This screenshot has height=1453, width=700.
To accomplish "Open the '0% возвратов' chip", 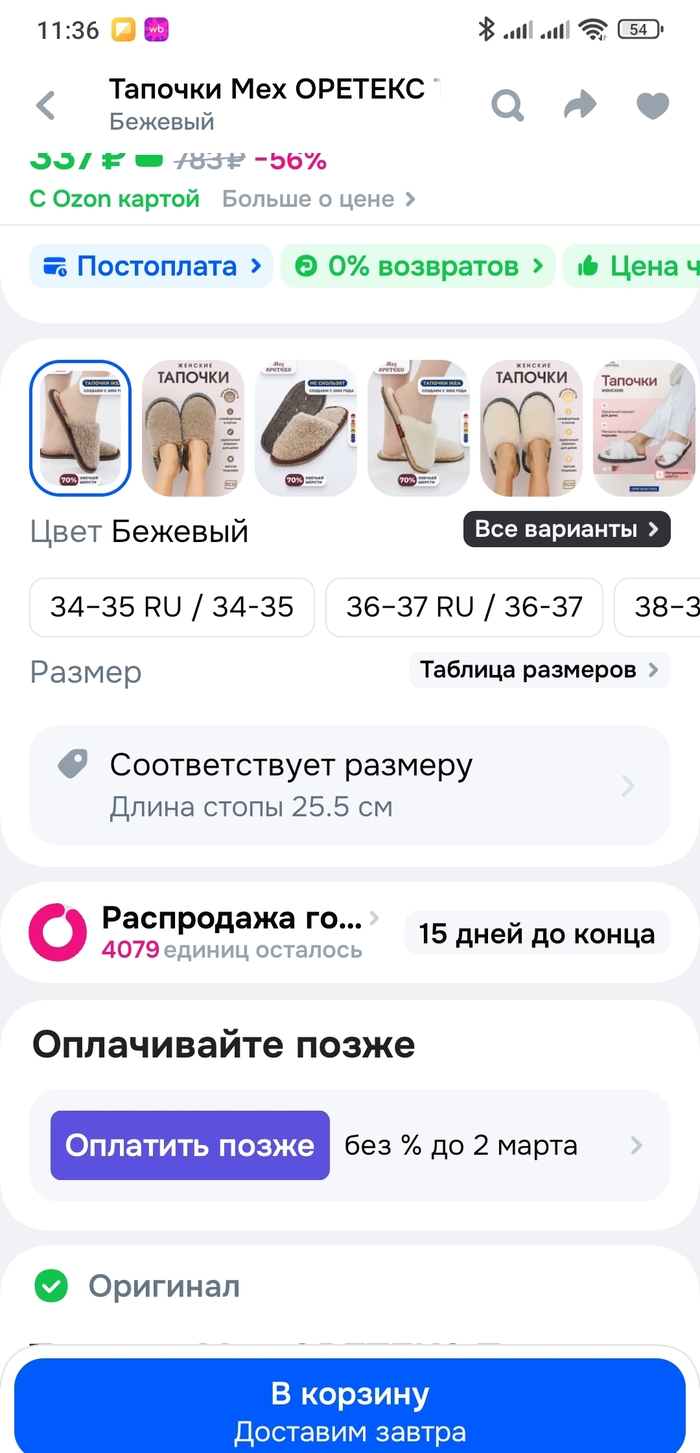I will (418, 266).
